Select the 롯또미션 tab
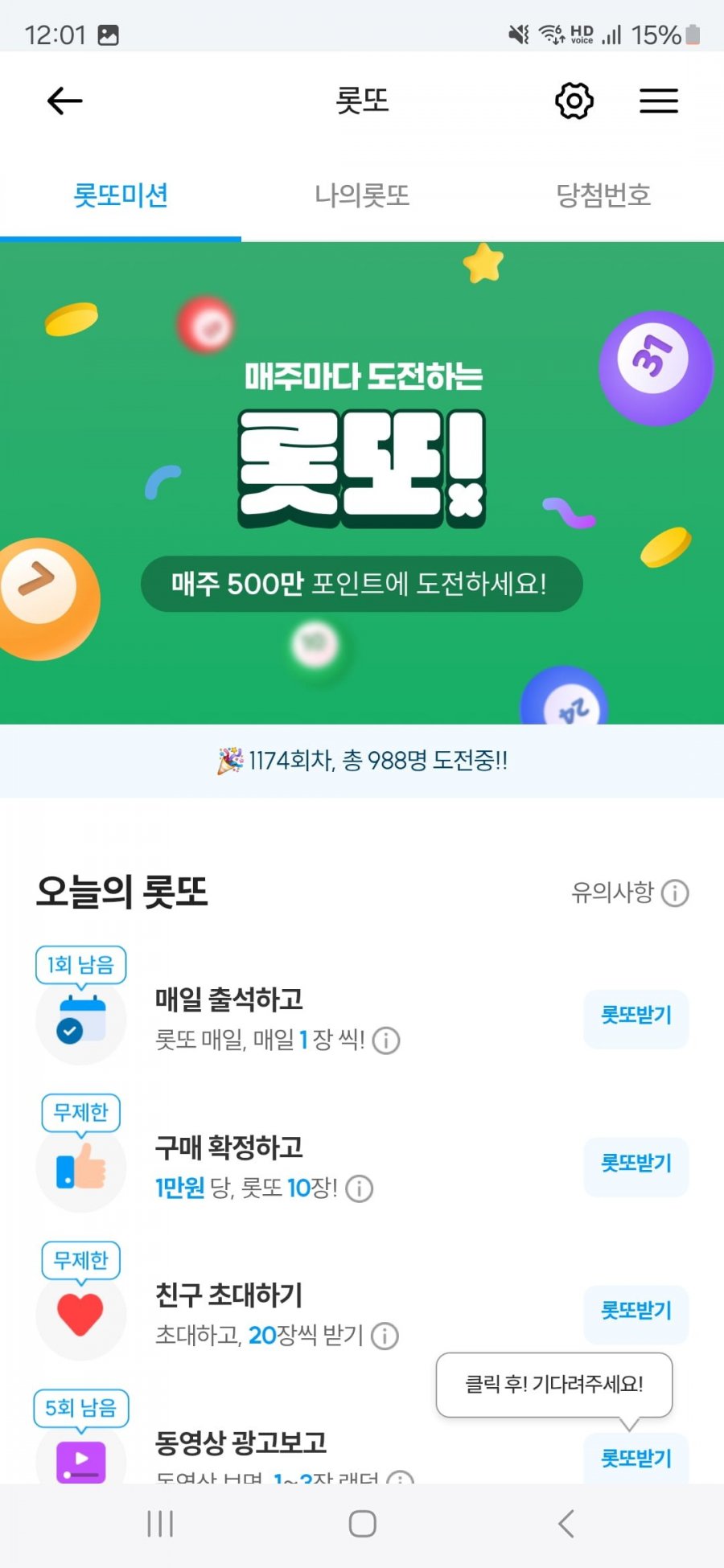 coord(121,195)
